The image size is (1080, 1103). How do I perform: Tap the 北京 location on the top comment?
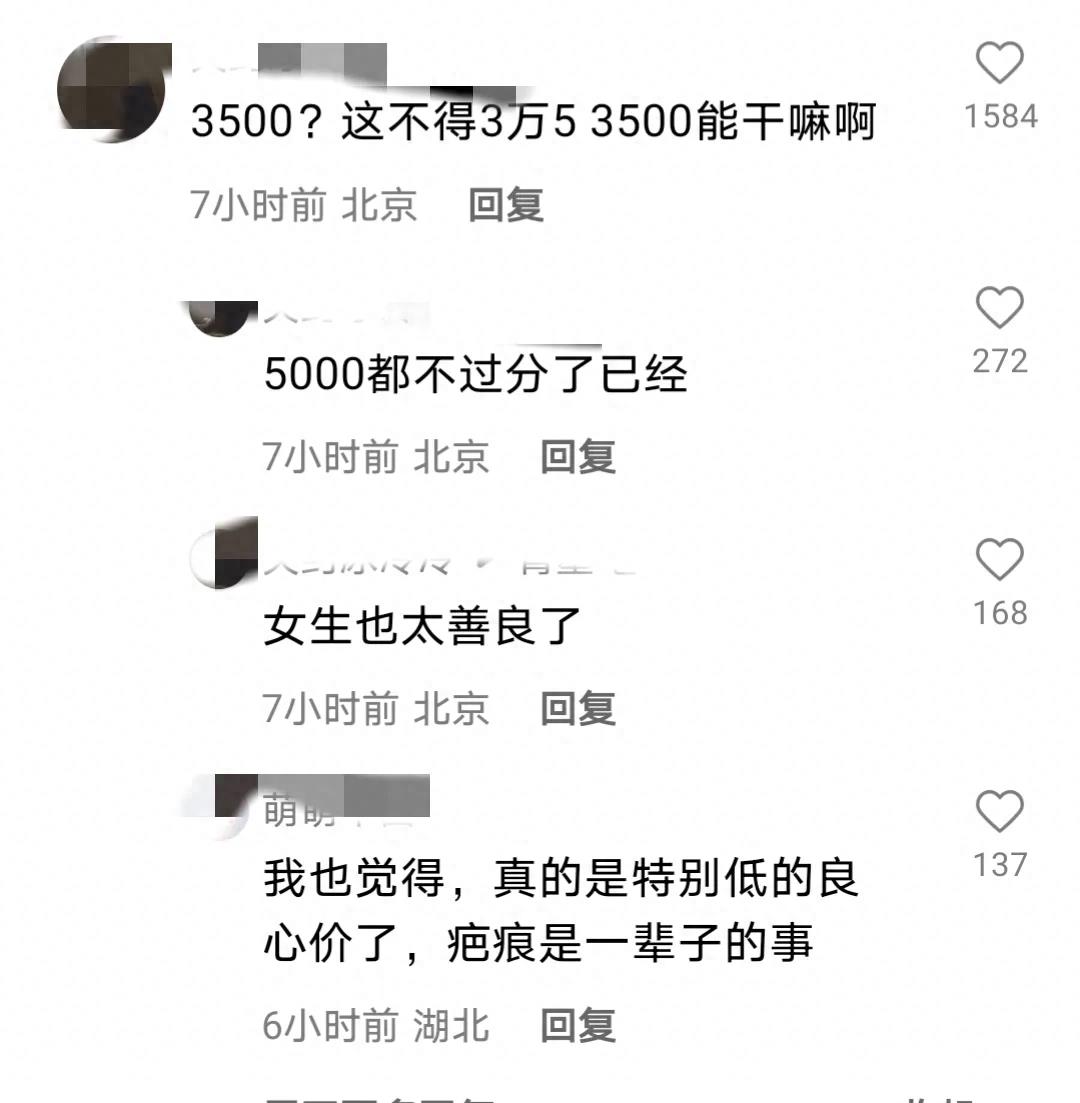380,207
